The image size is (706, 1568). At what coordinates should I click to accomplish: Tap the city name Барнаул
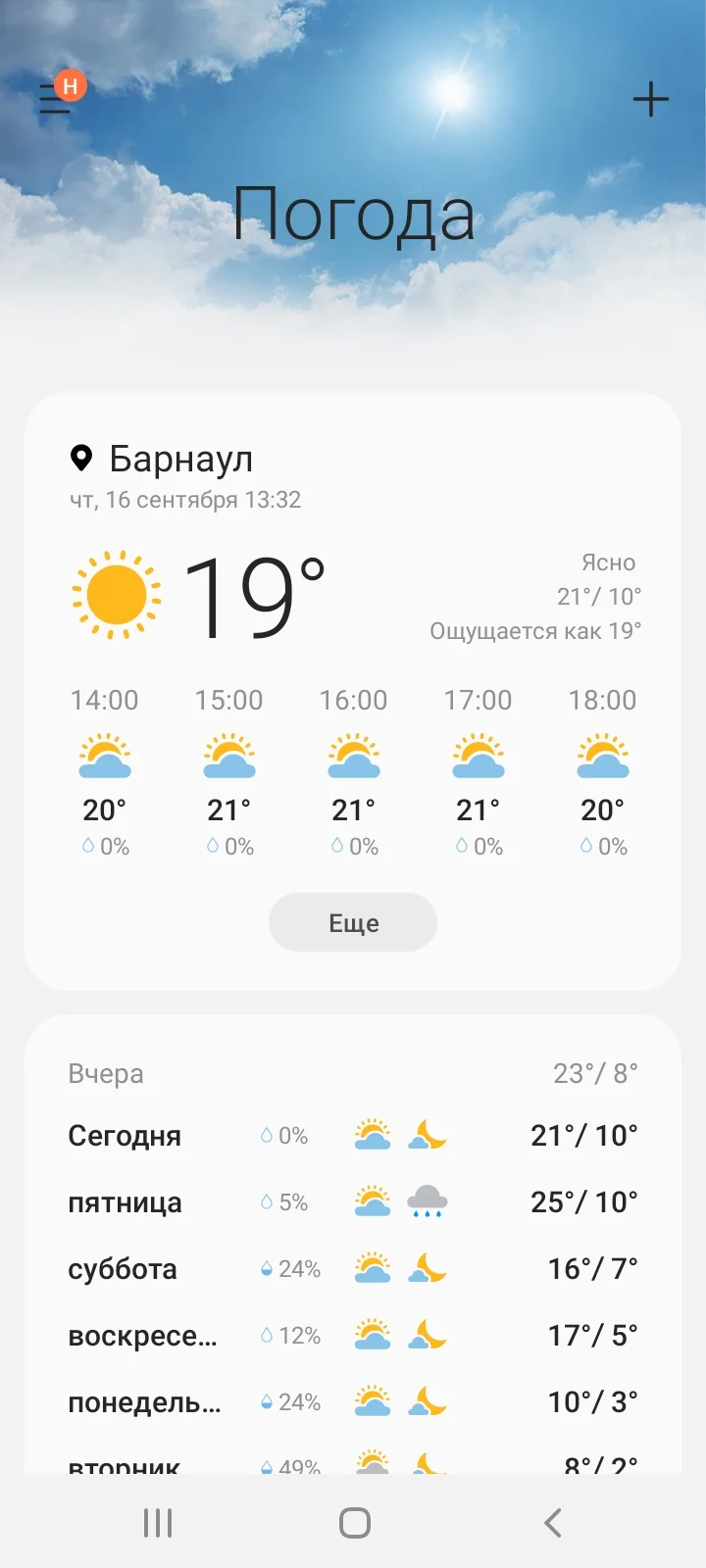tap(181, 458)
